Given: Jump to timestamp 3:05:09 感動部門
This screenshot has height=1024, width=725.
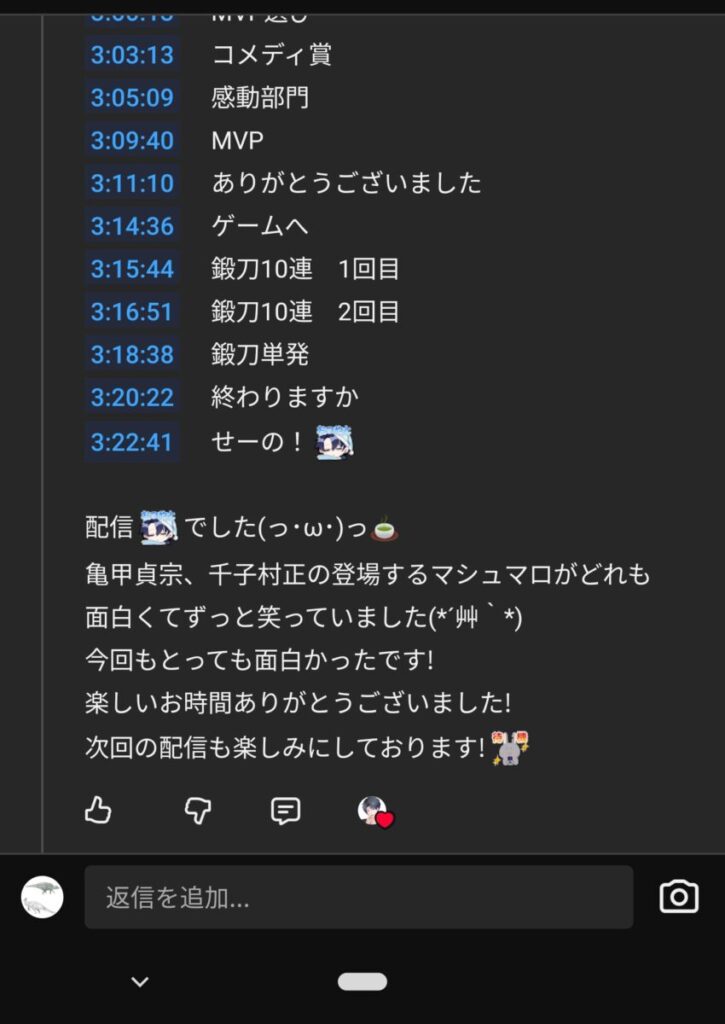Looking at the screenshot, I should 132,97.
